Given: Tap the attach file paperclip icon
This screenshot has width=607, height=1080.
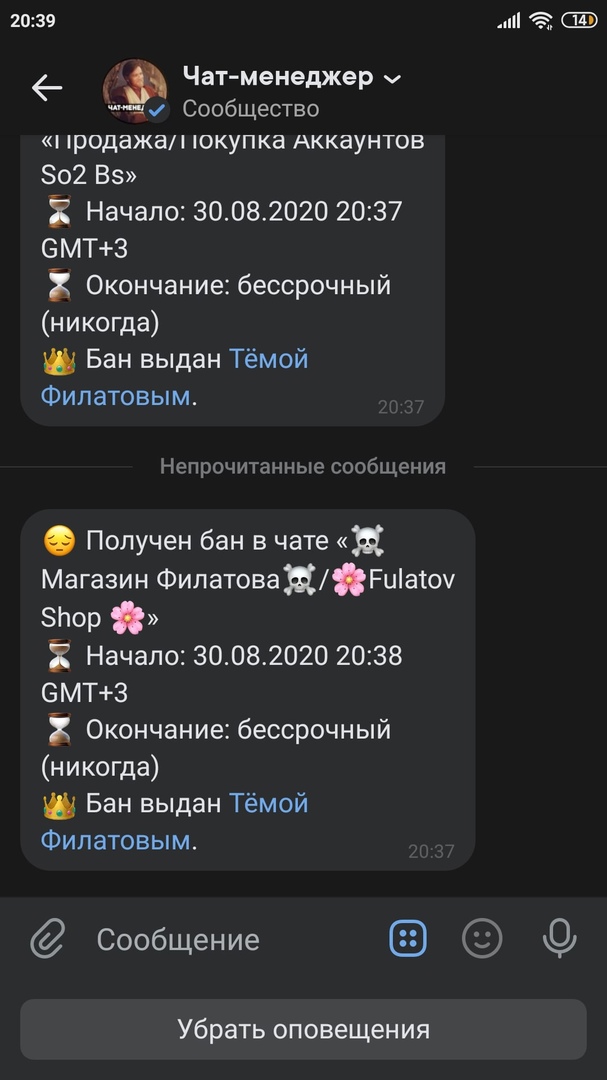Looking at the screenshot, I should pos(47,939).
